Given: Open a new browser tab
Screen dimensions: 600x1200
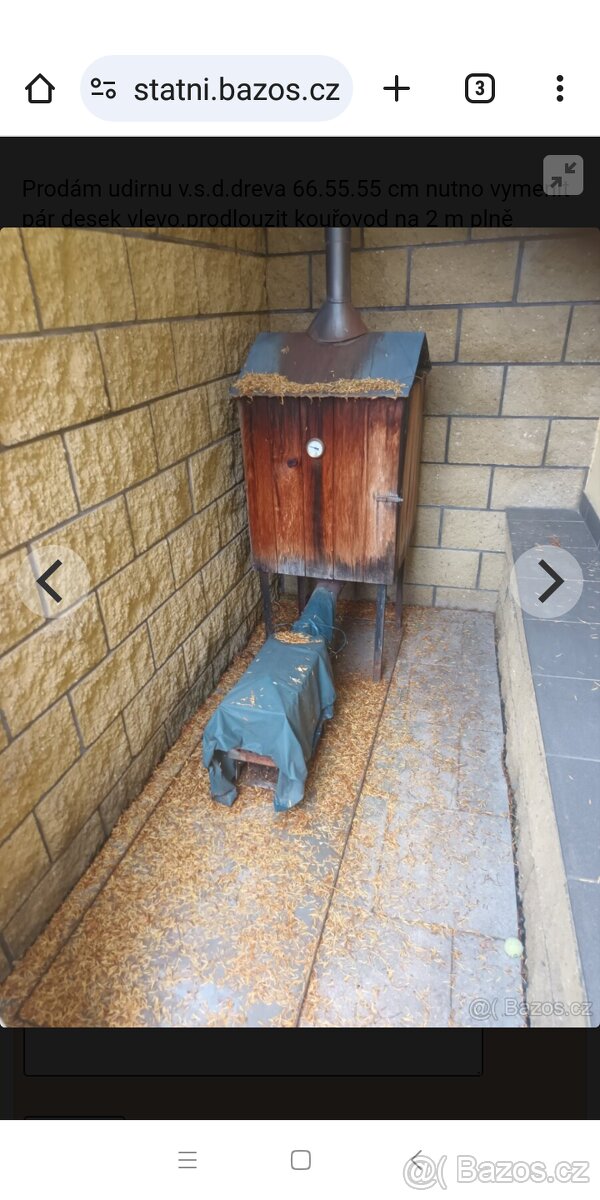Looking at the screenshot, I should [x=397, y=89].
